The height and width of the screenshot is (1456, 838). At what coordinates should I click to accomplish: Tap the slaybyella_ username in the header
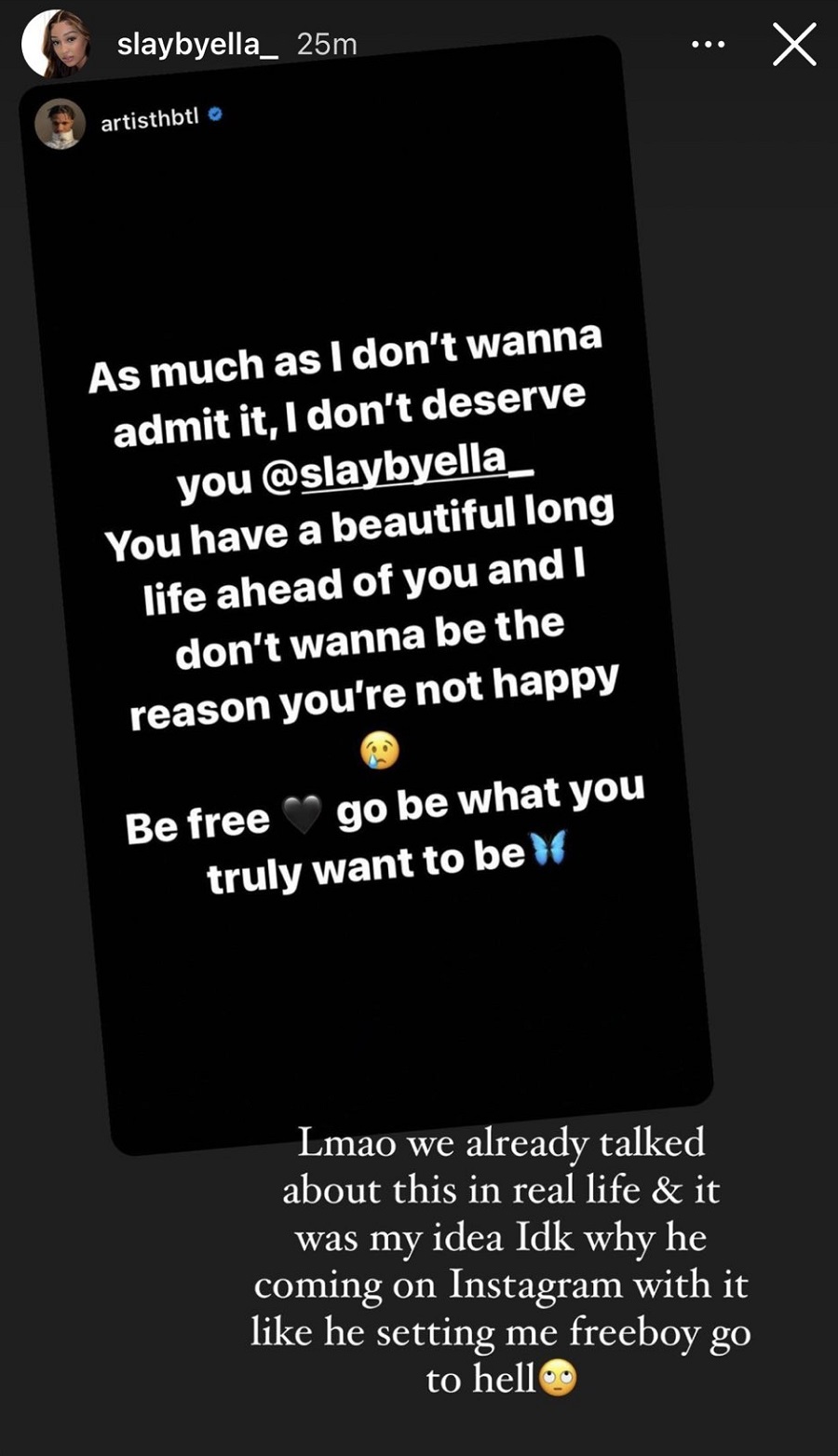(x=197, y=44)
